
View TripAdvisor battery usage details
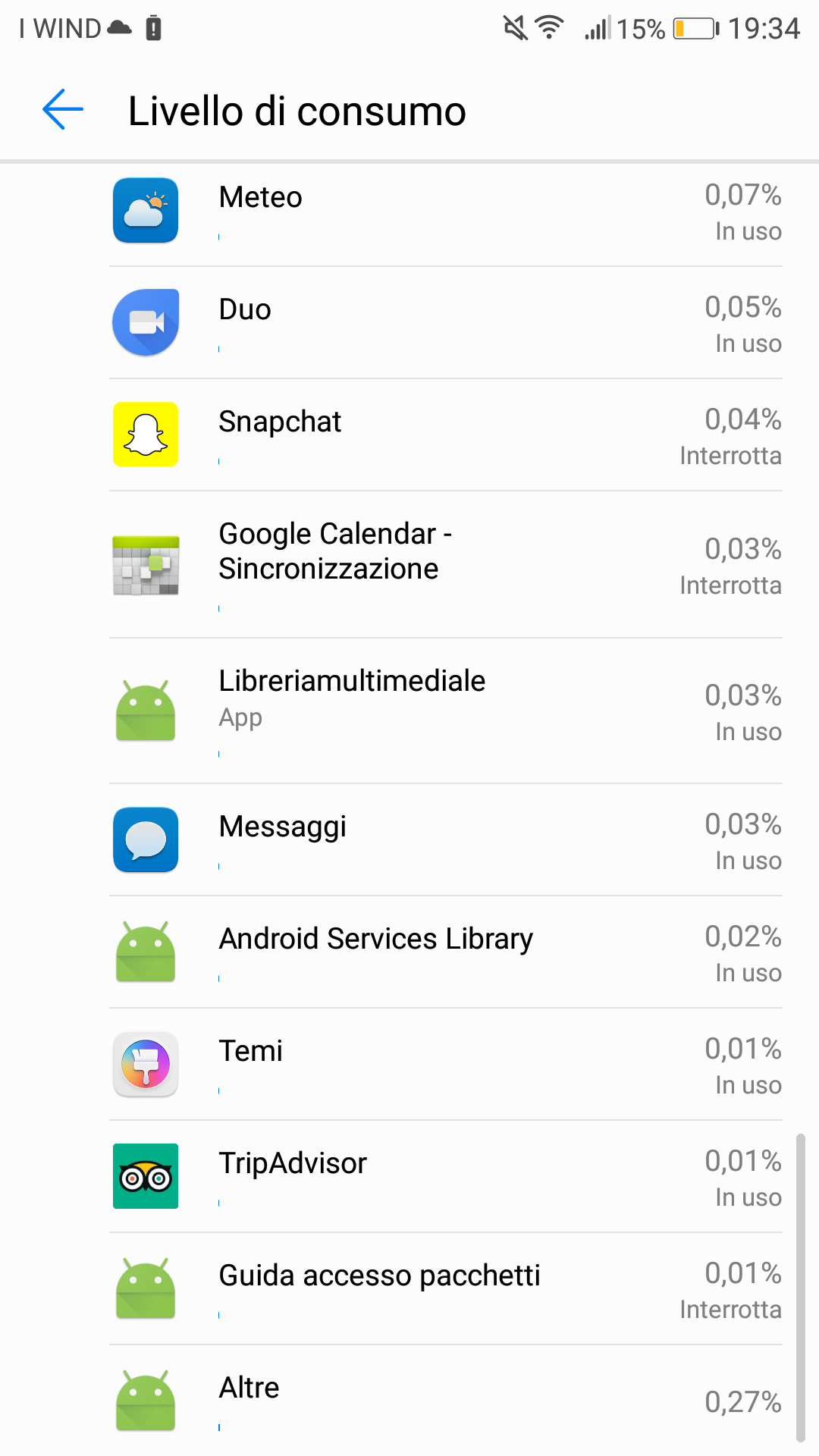point(446,1177)
